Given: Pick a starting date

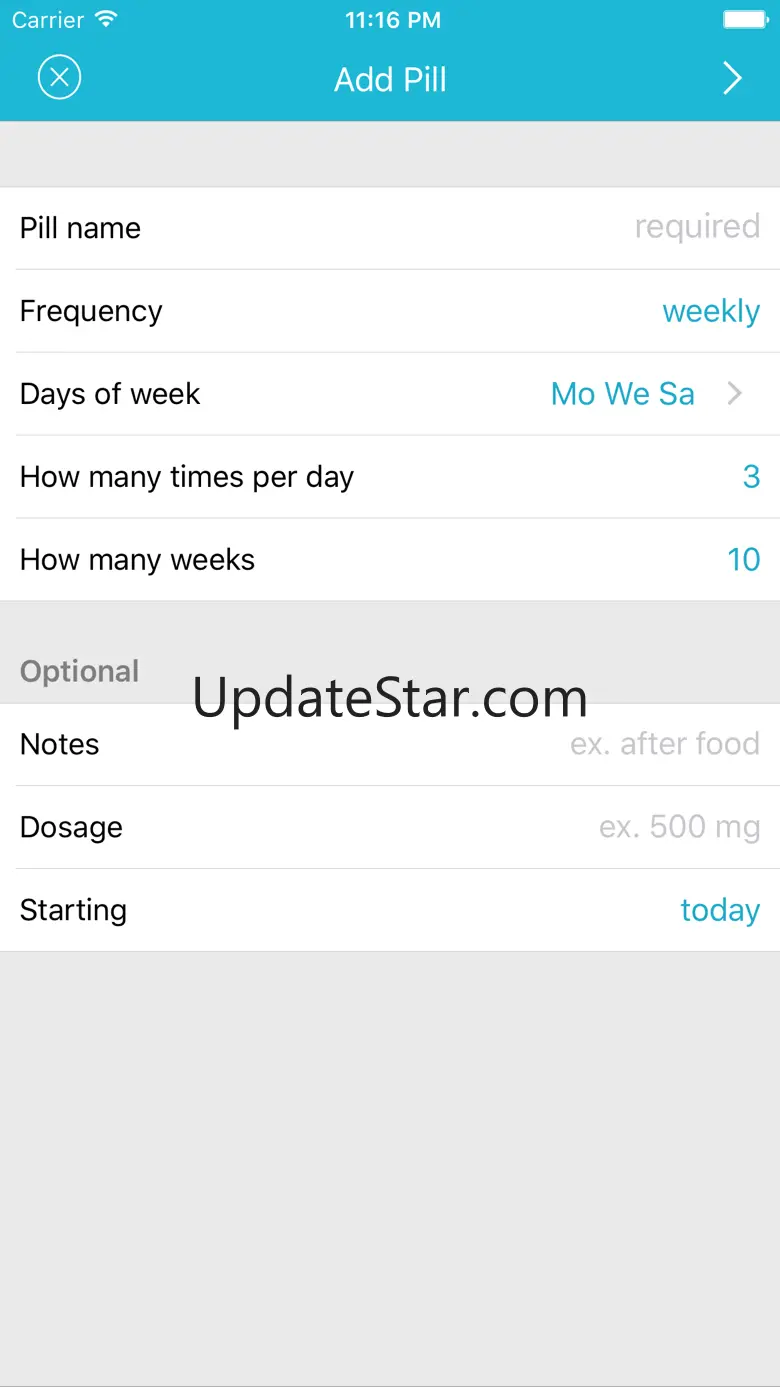Looking at the screenshot, I should point(719,910).
